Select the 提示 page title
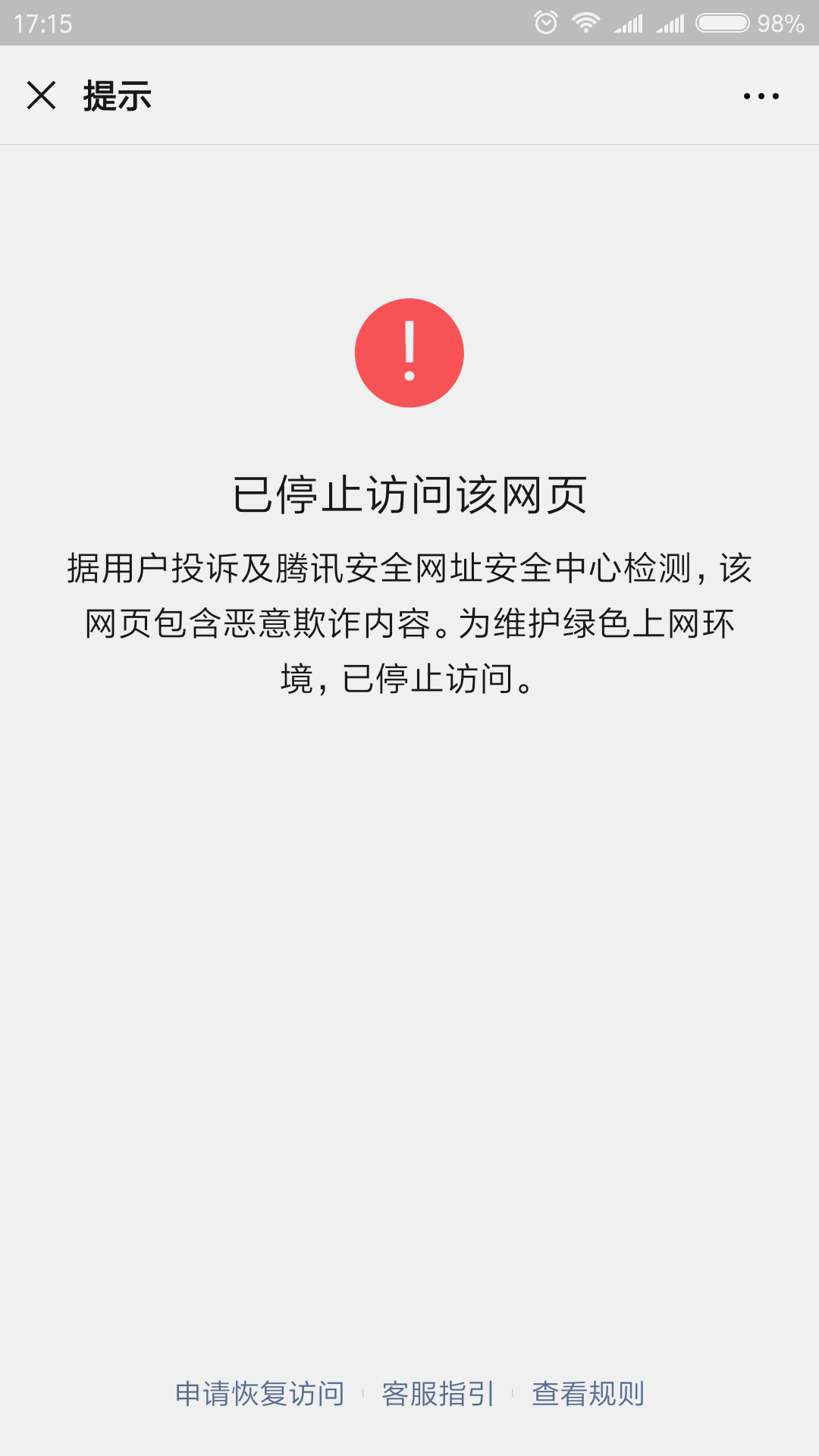This screenshot has height=1456, width=819. coord(117,96)
